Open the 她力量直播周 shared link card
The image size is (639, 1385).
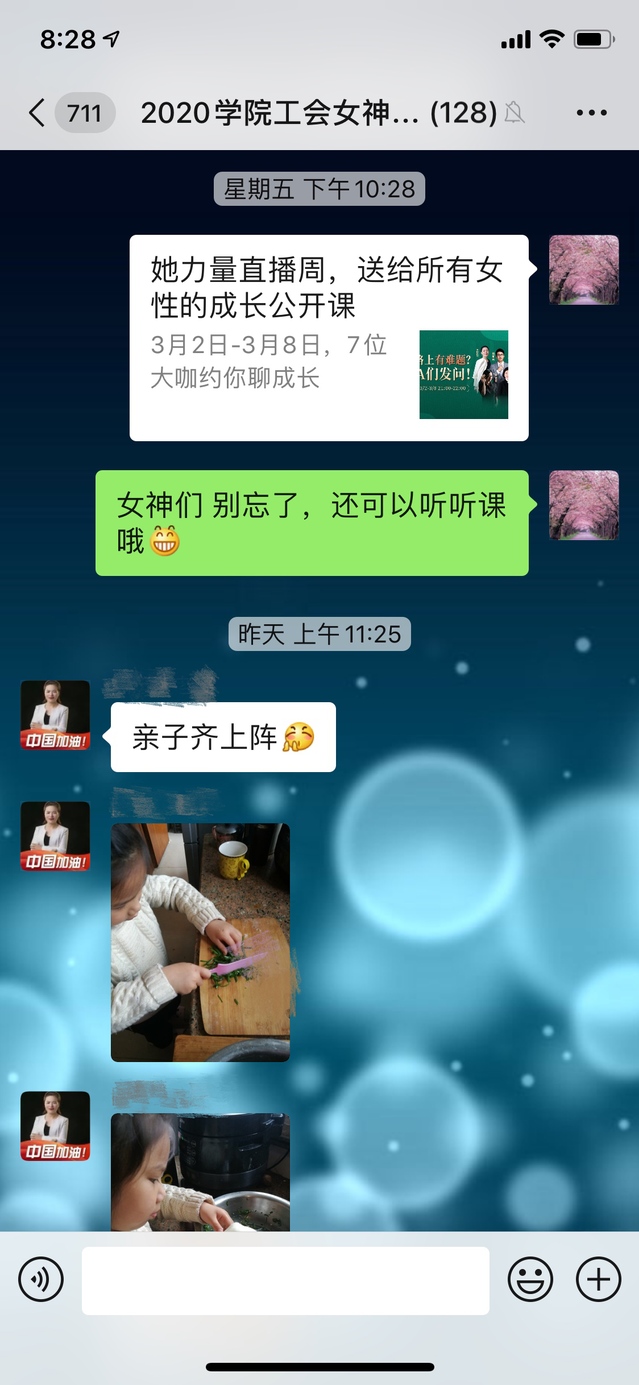(x=329, y=337)
